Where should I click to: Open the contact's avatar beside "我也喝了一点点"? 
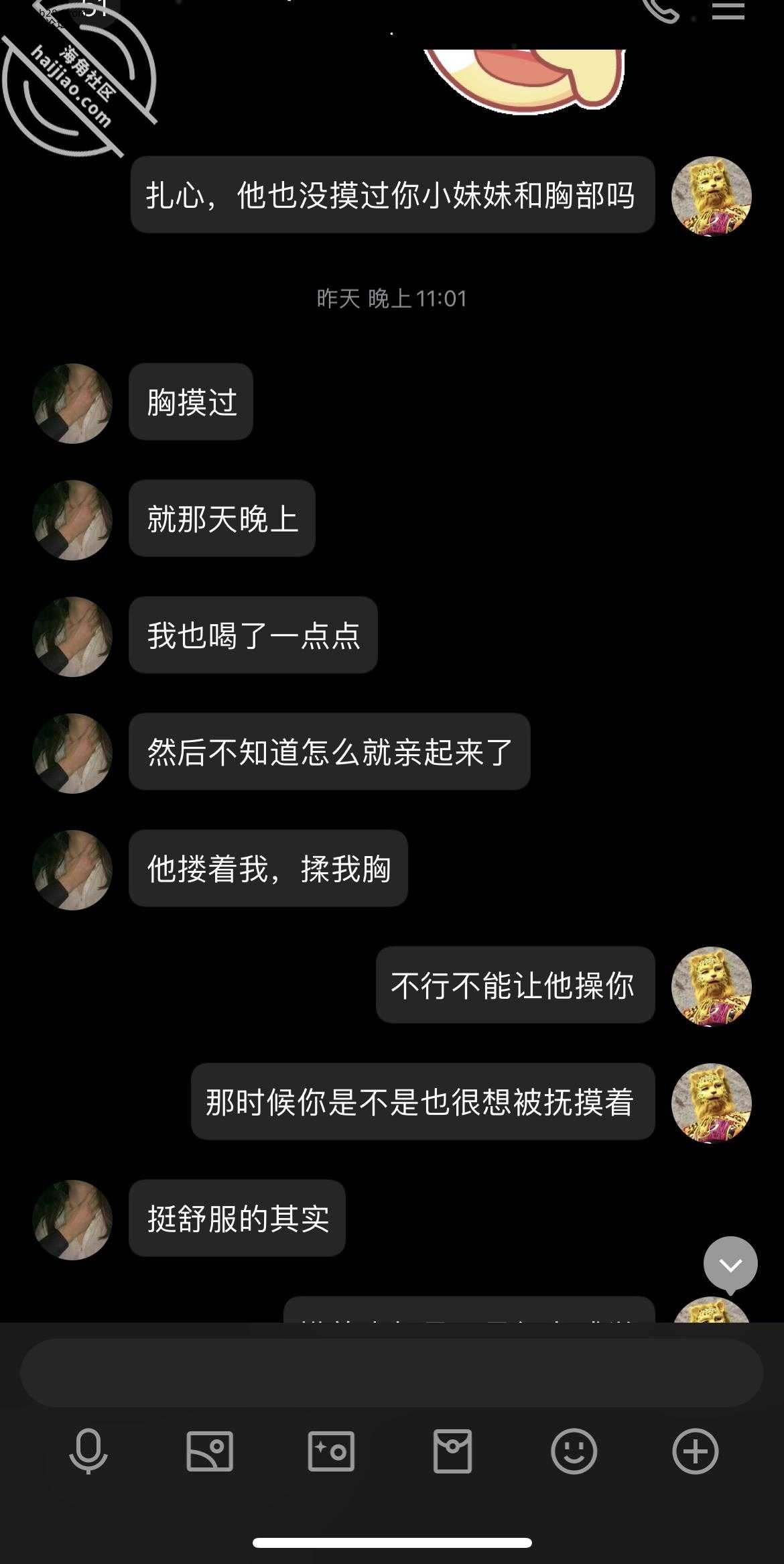pyautogui.click(x=72, y=637)
